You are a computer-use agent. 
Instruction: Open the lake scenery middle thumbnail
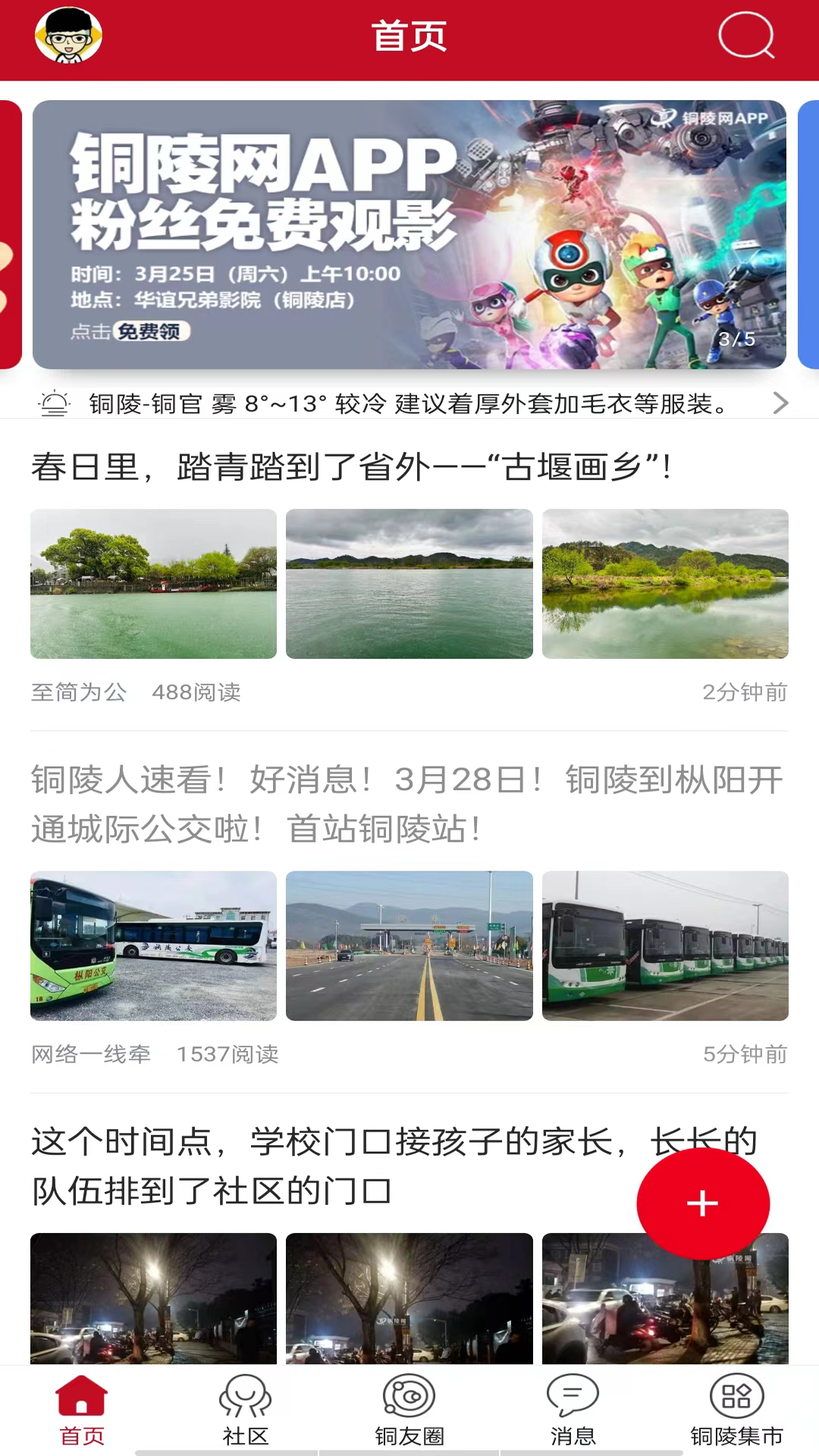point(409,584)
